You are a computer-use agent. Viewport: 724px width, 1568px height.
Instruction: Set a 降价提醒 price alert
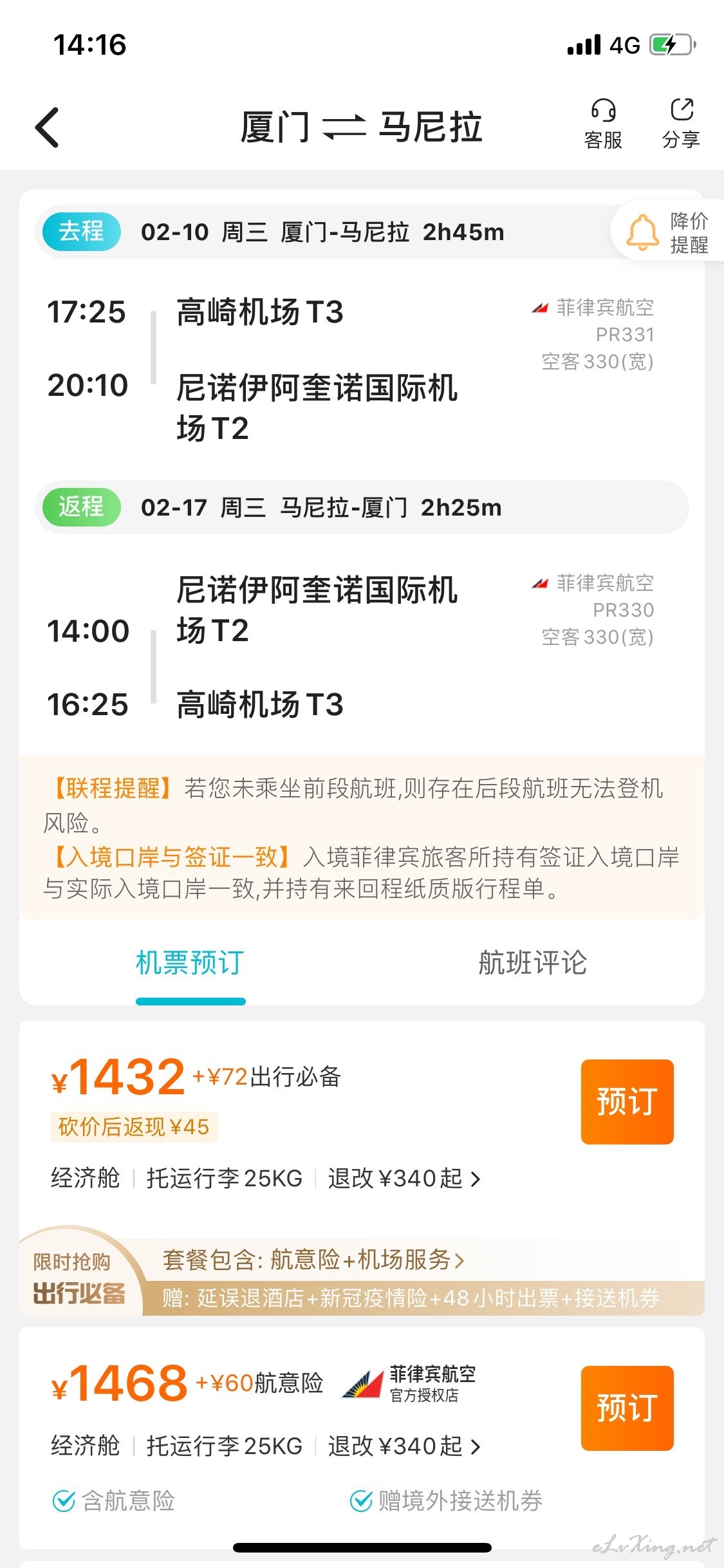668,232
